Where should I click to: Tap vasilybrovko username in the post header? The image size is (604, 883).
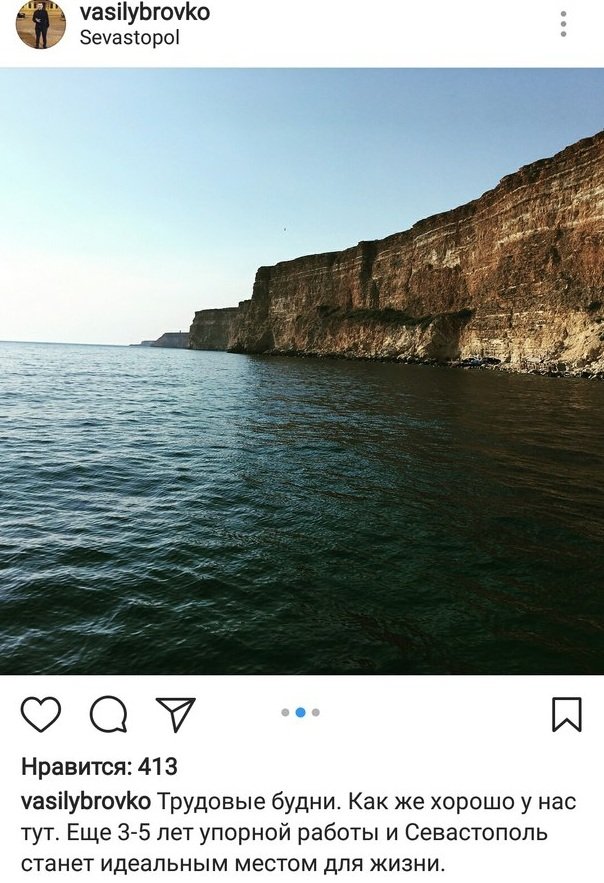(x=144, y=13)
